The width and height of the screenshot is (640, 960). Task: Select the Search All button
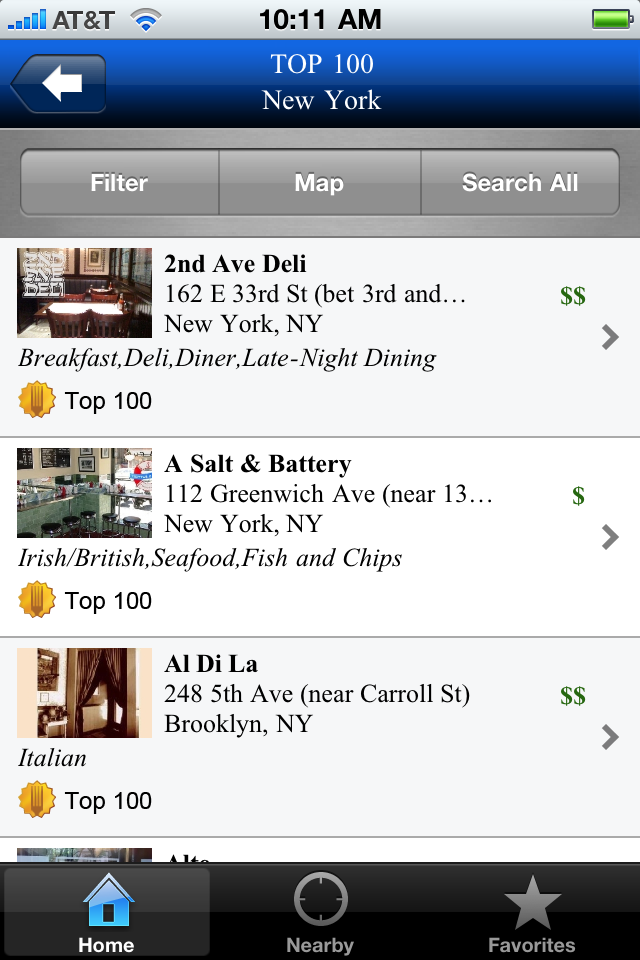tap(520, 183)
